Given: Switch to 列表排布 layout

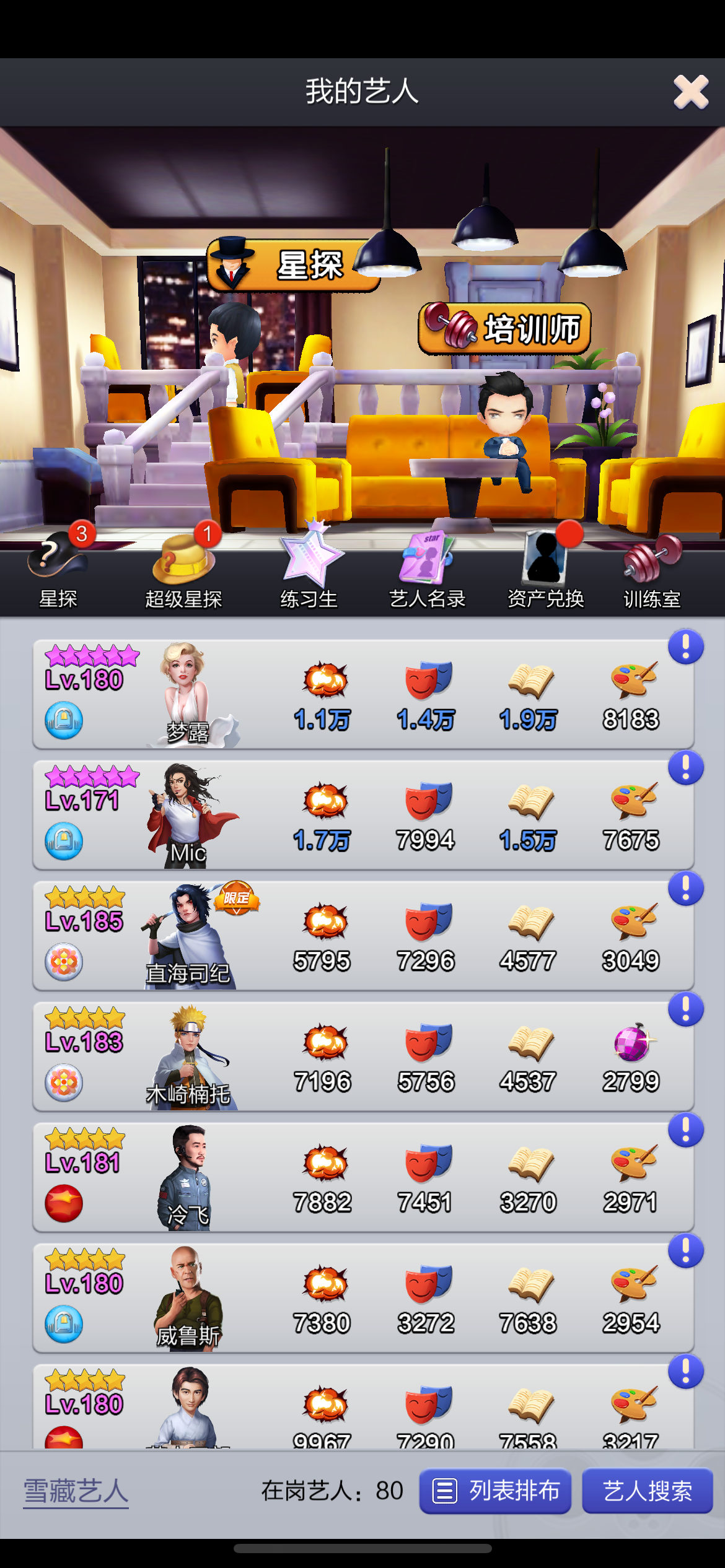Looking at the screenshot, I should (x=495, y=1491).
